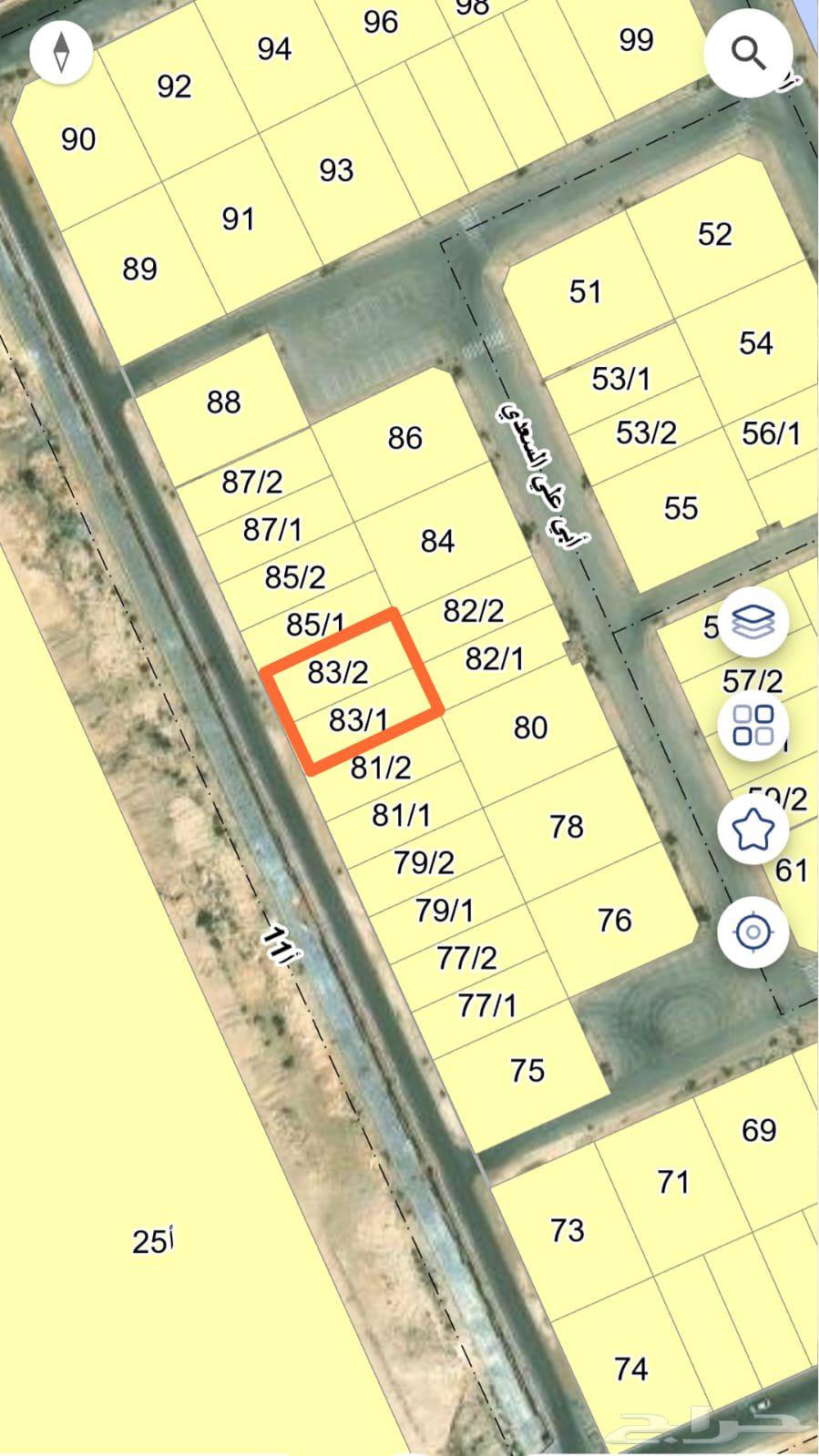Reset map orientation with the compass
This screenshot has height=1456, width=819.
(61, 52)
